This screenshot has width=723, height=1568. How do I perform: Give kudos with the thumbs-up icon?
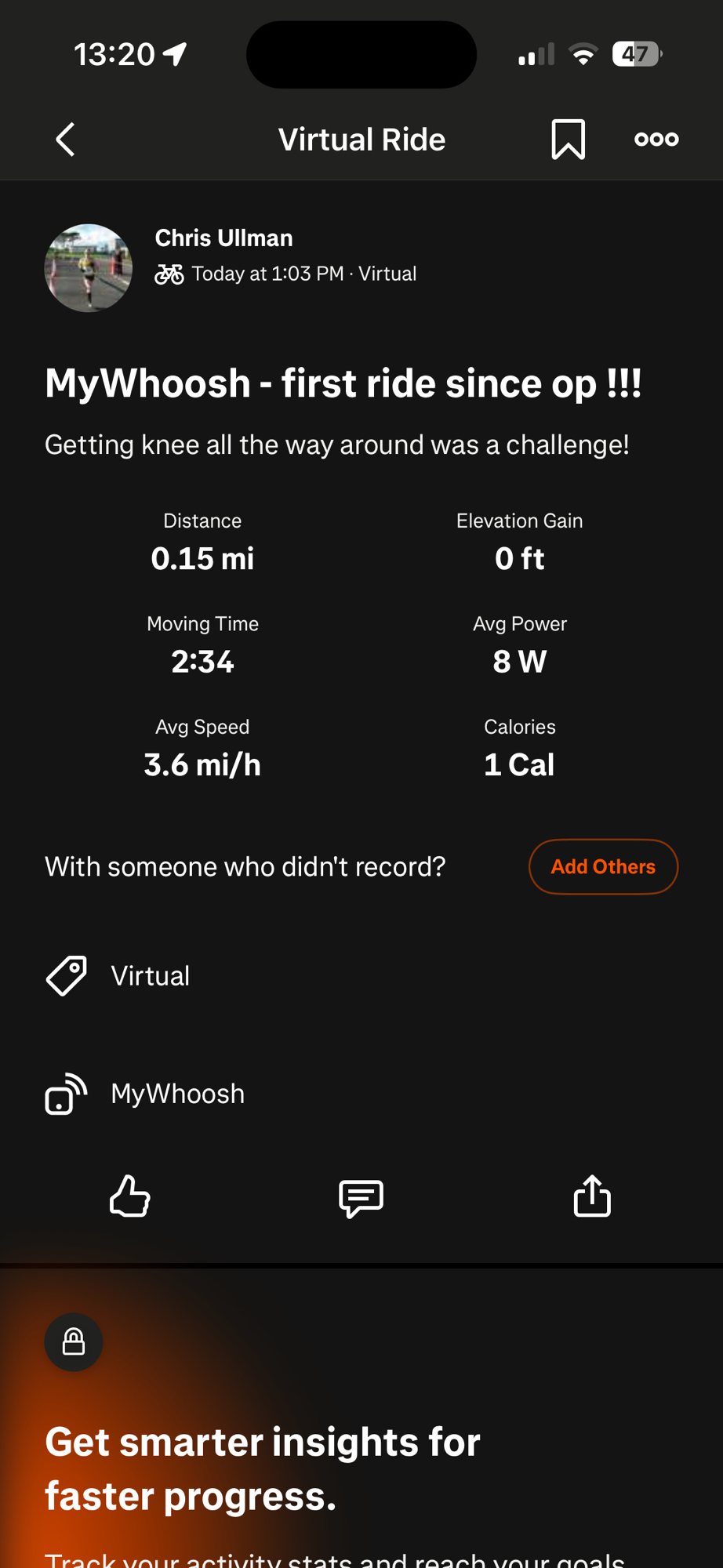pyautogui.click(x=129, y=1196)
